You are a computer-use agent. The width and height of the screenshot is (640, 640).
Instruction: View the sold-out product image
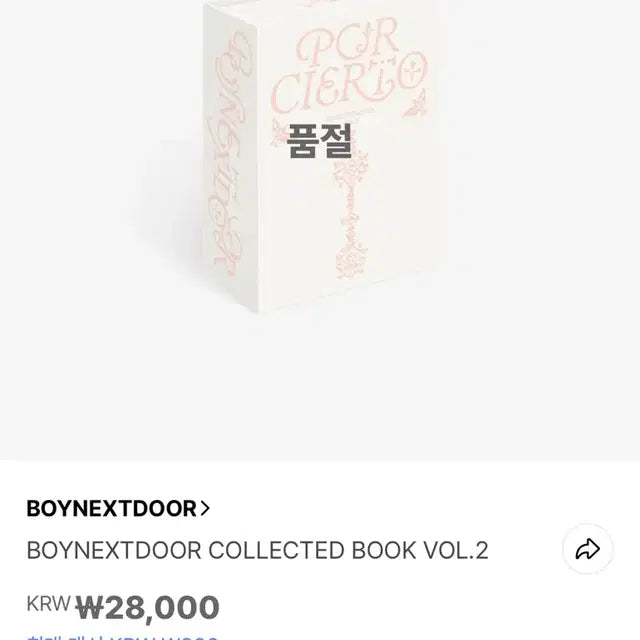(319, 200)
